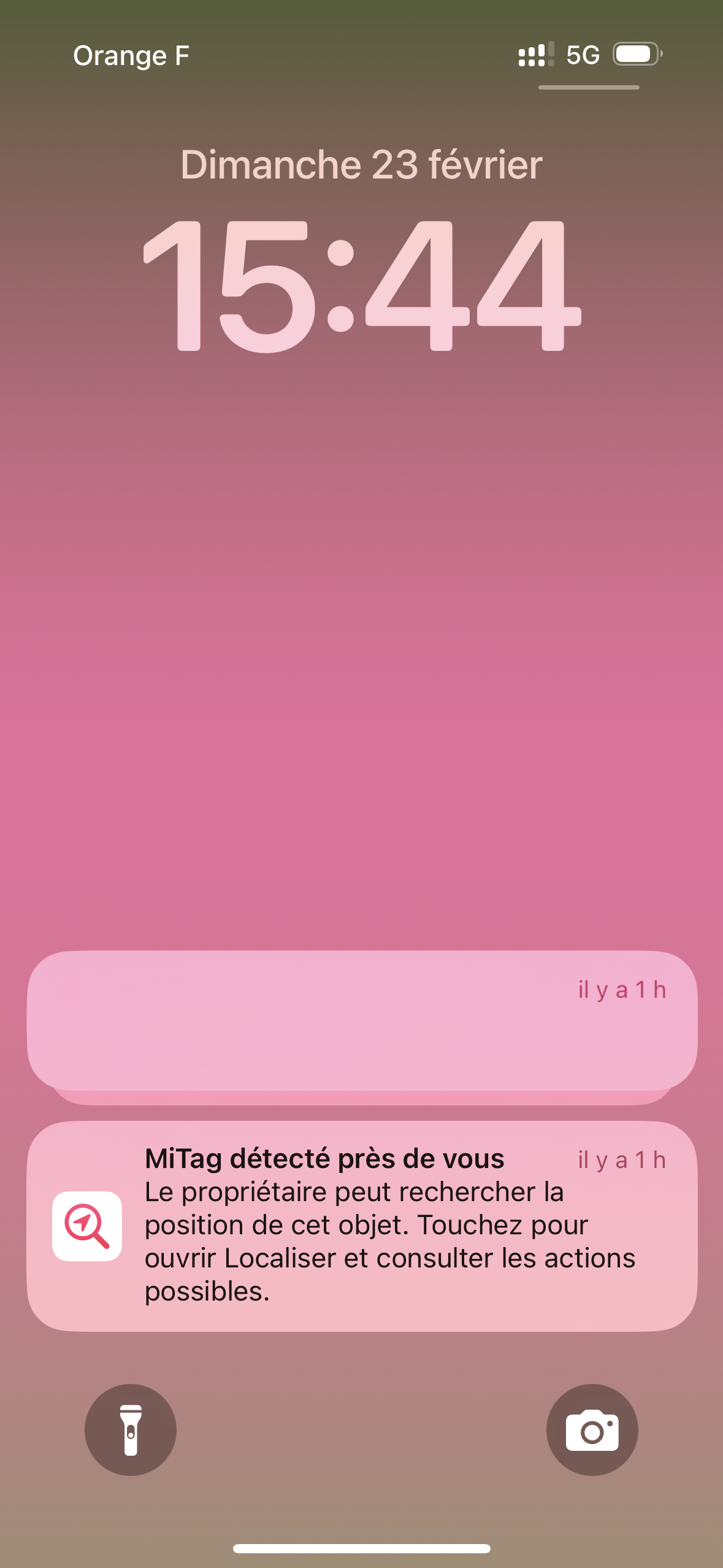Open the MiTag détecté près de vous notification
Screen dimensions: 723x1568
point(362,1226)
